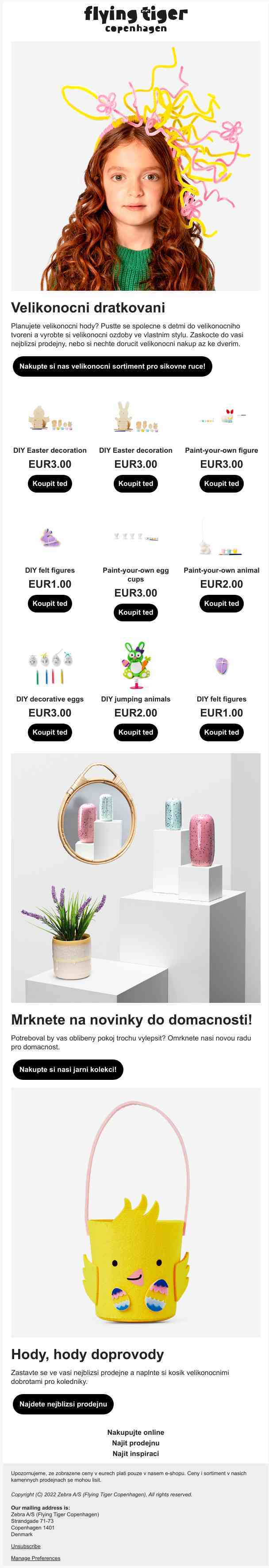Unsubscribe from the mailing list

[26, 1546]
